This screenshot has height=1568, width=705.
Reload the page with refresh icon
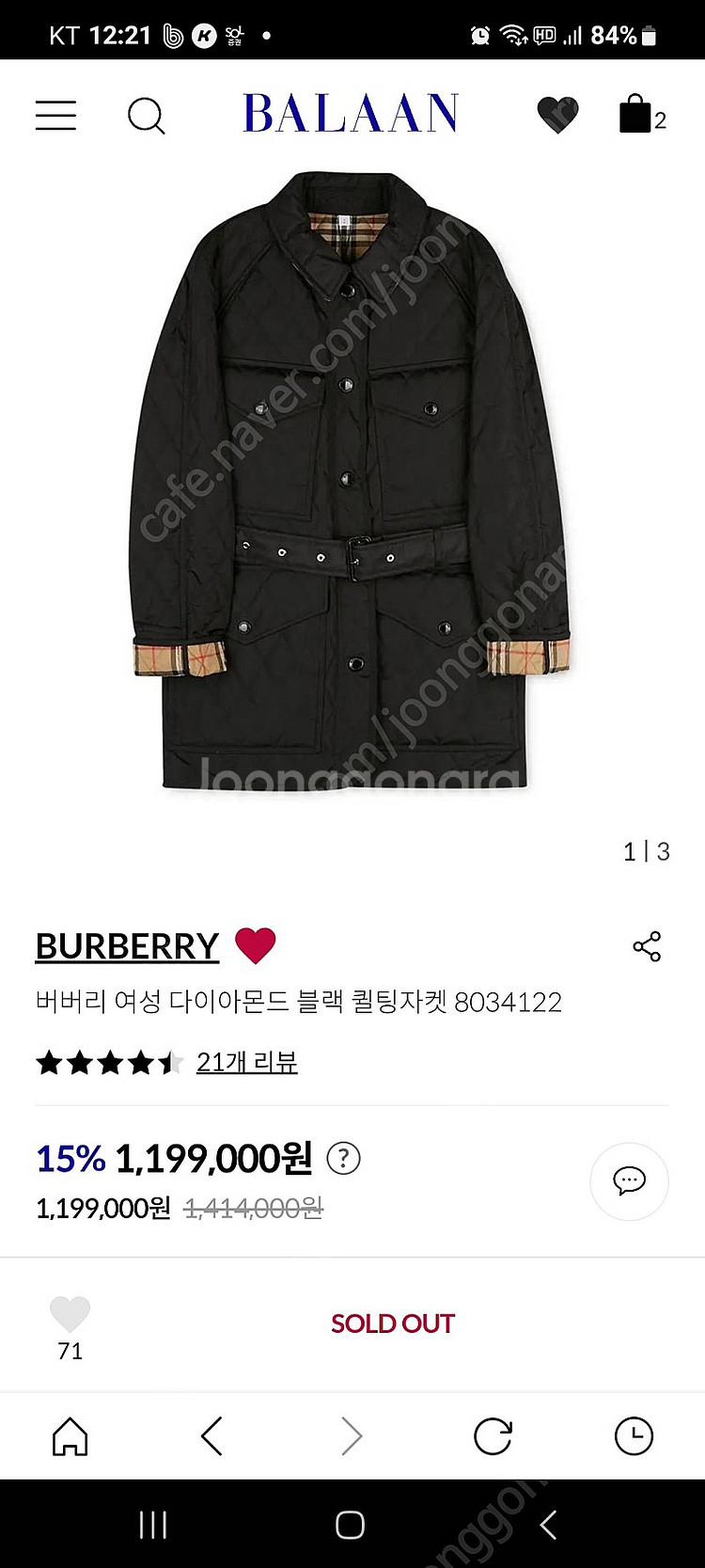[x=493, y=1436]
